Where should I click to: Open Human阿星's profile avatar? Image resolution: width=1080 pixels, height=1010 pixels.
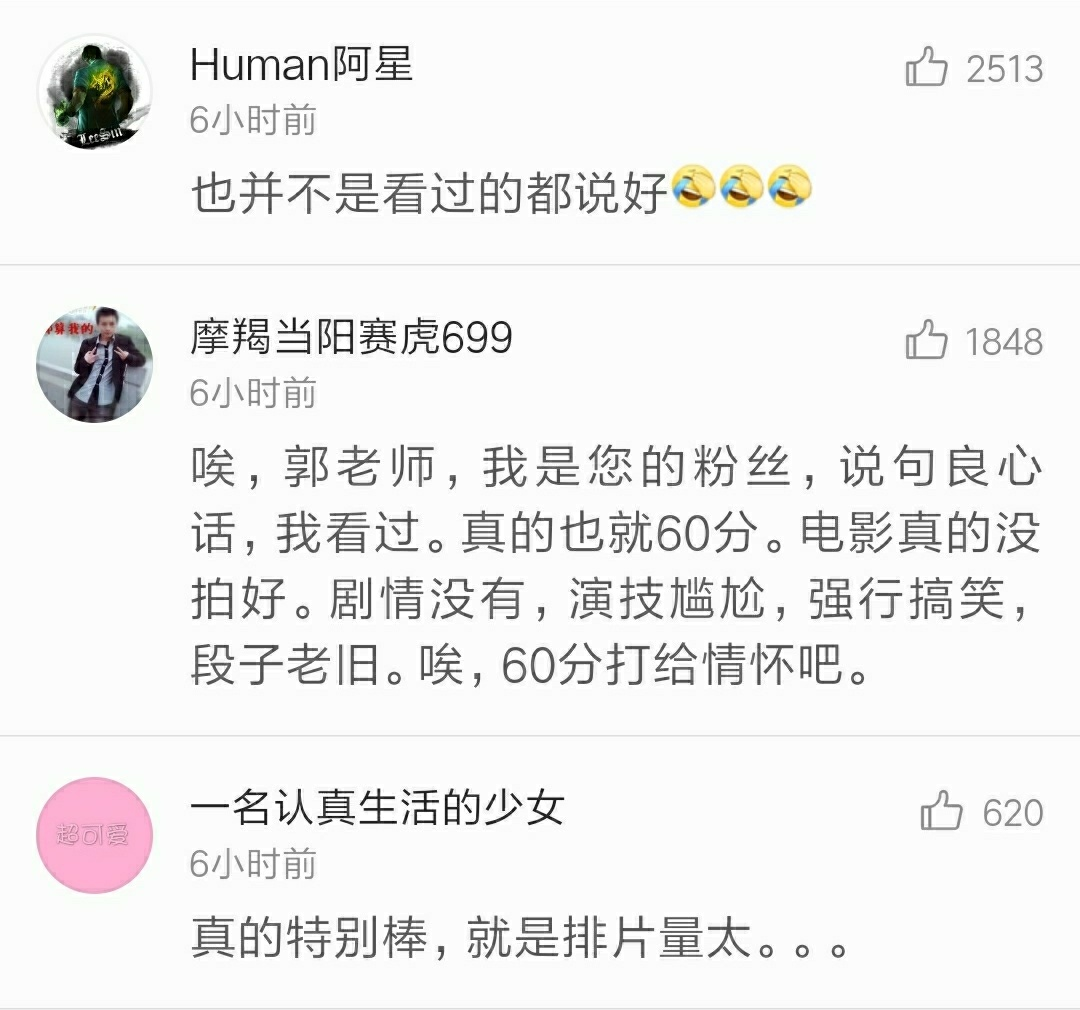click(x=95, y=93)
